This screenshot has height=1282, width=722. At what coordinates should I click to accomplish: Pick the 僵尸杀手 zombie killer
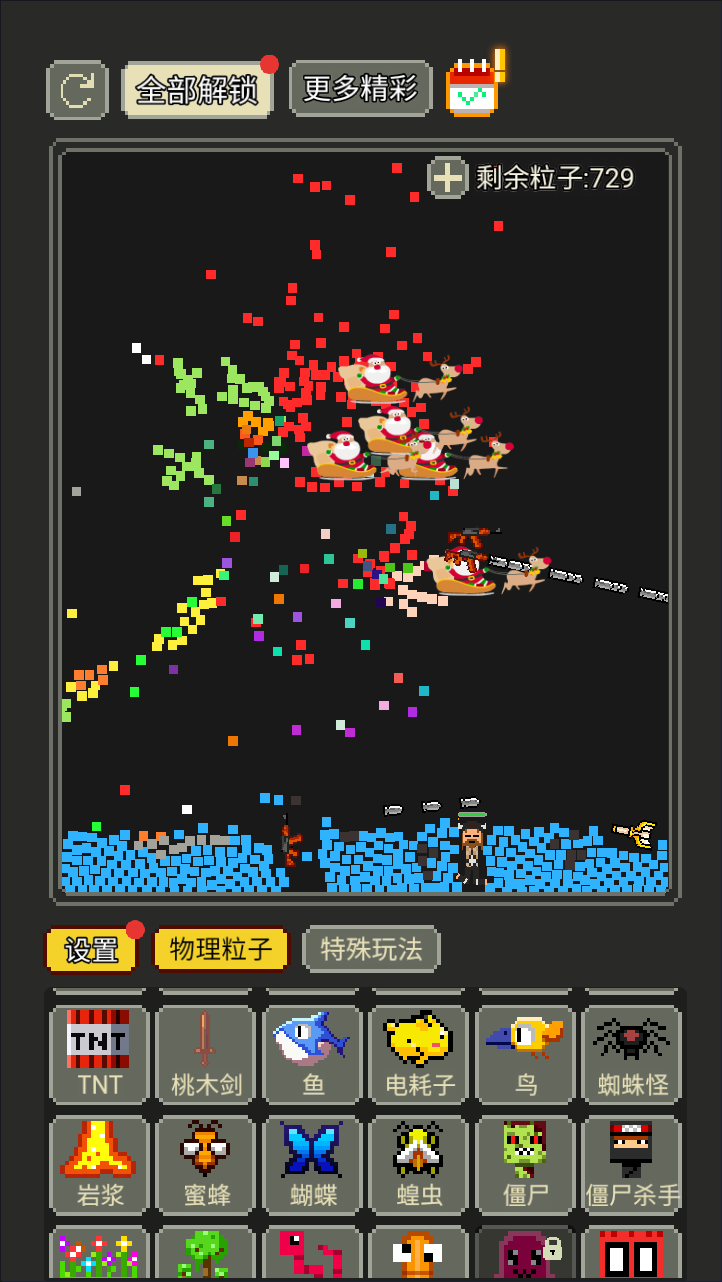pos(632,1164)
